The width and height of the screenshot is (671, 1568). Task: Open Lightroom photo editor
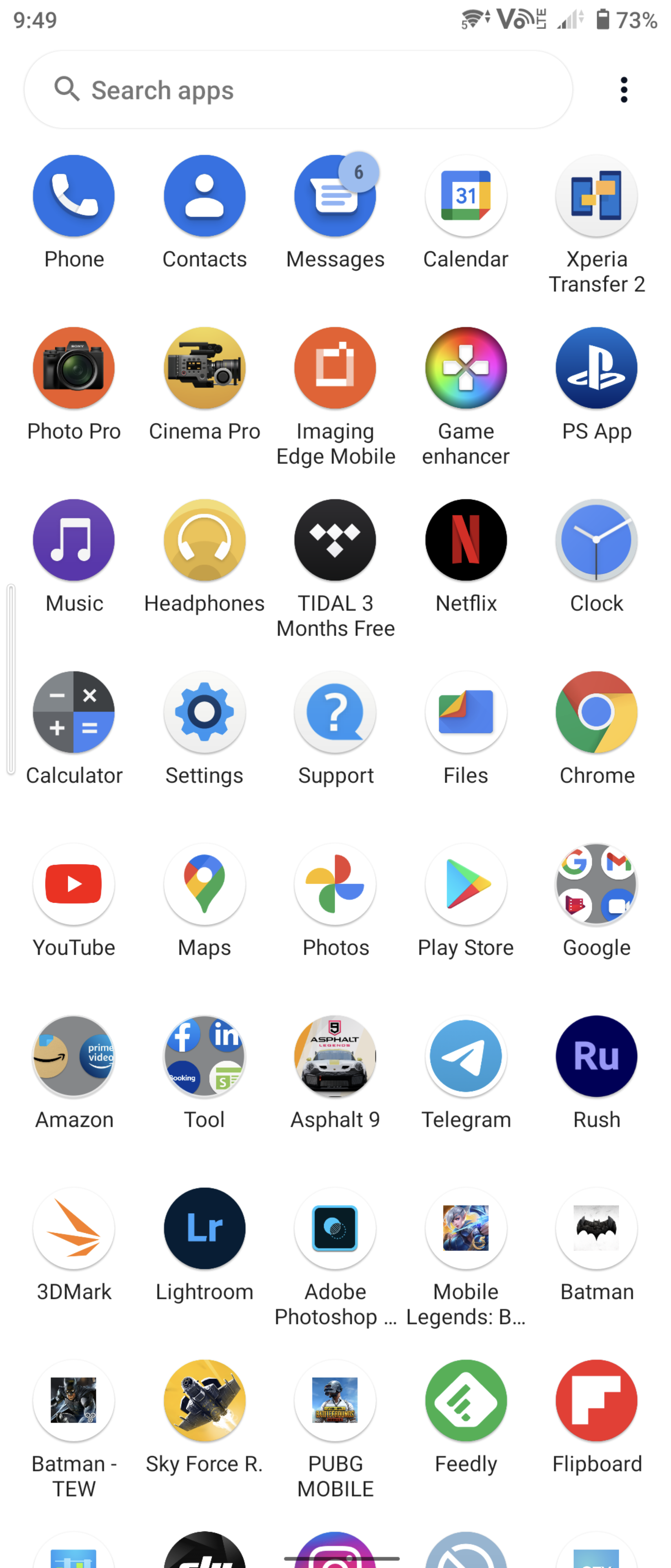point(204,1229)
